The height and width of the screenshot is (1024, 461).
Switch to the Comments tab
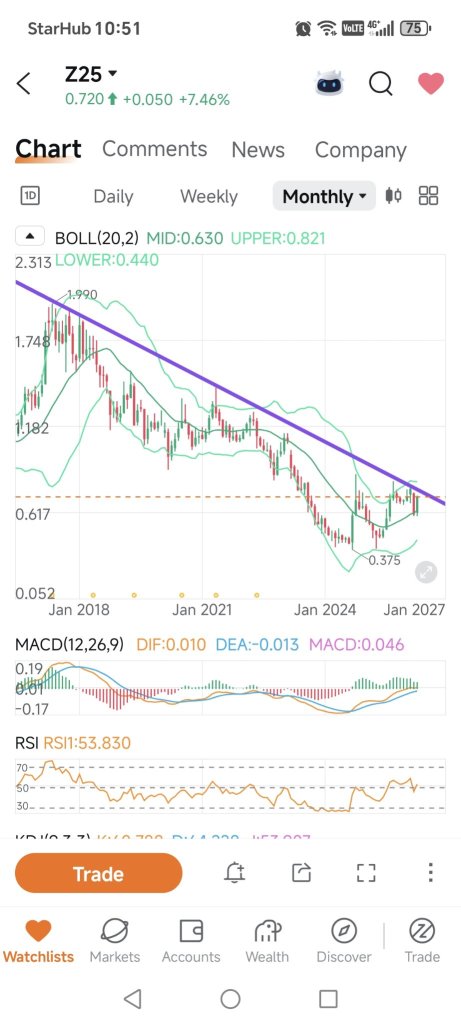tap(154, 149)
